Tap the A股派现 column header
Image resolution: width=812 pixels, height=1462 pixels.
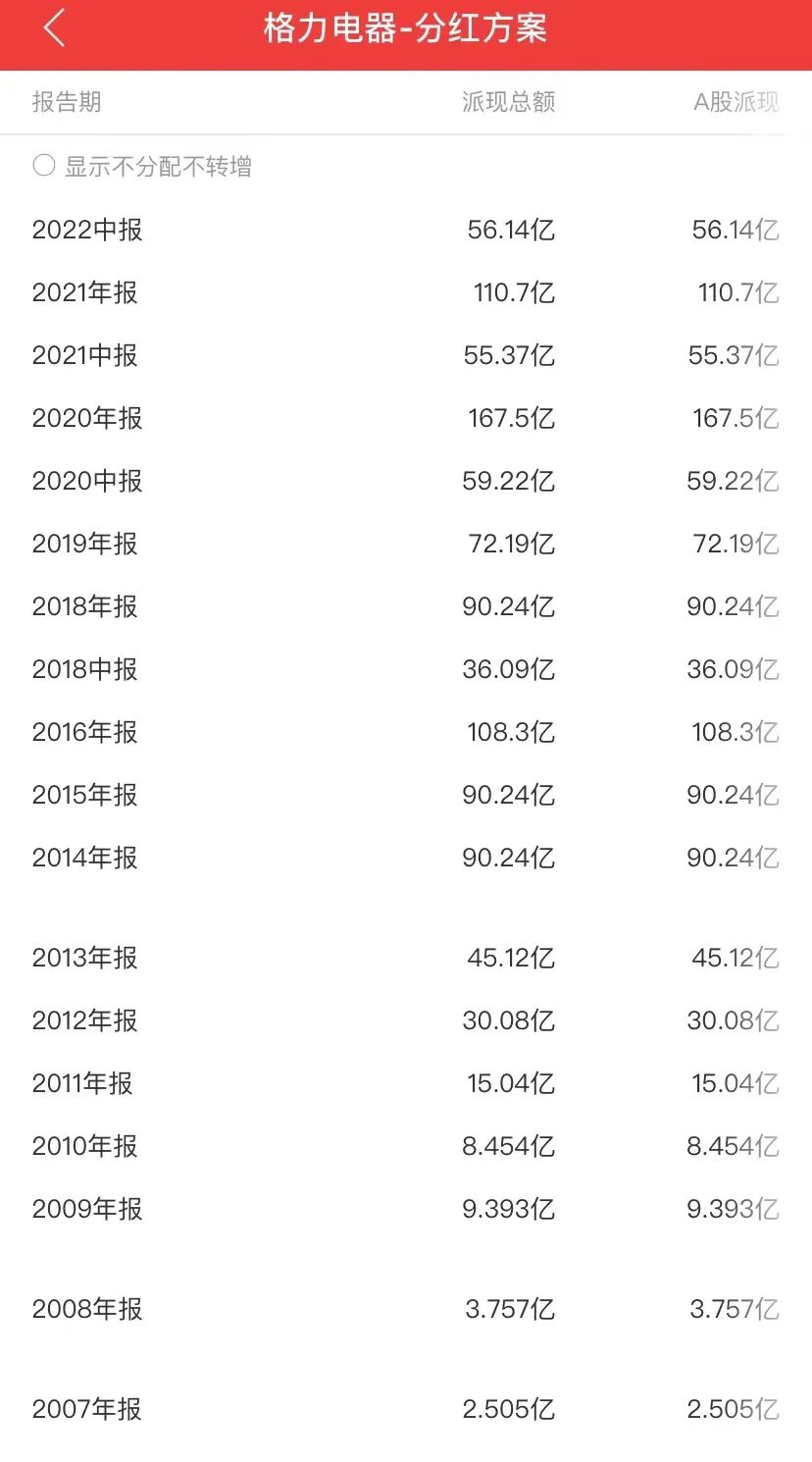click(736, 102)
